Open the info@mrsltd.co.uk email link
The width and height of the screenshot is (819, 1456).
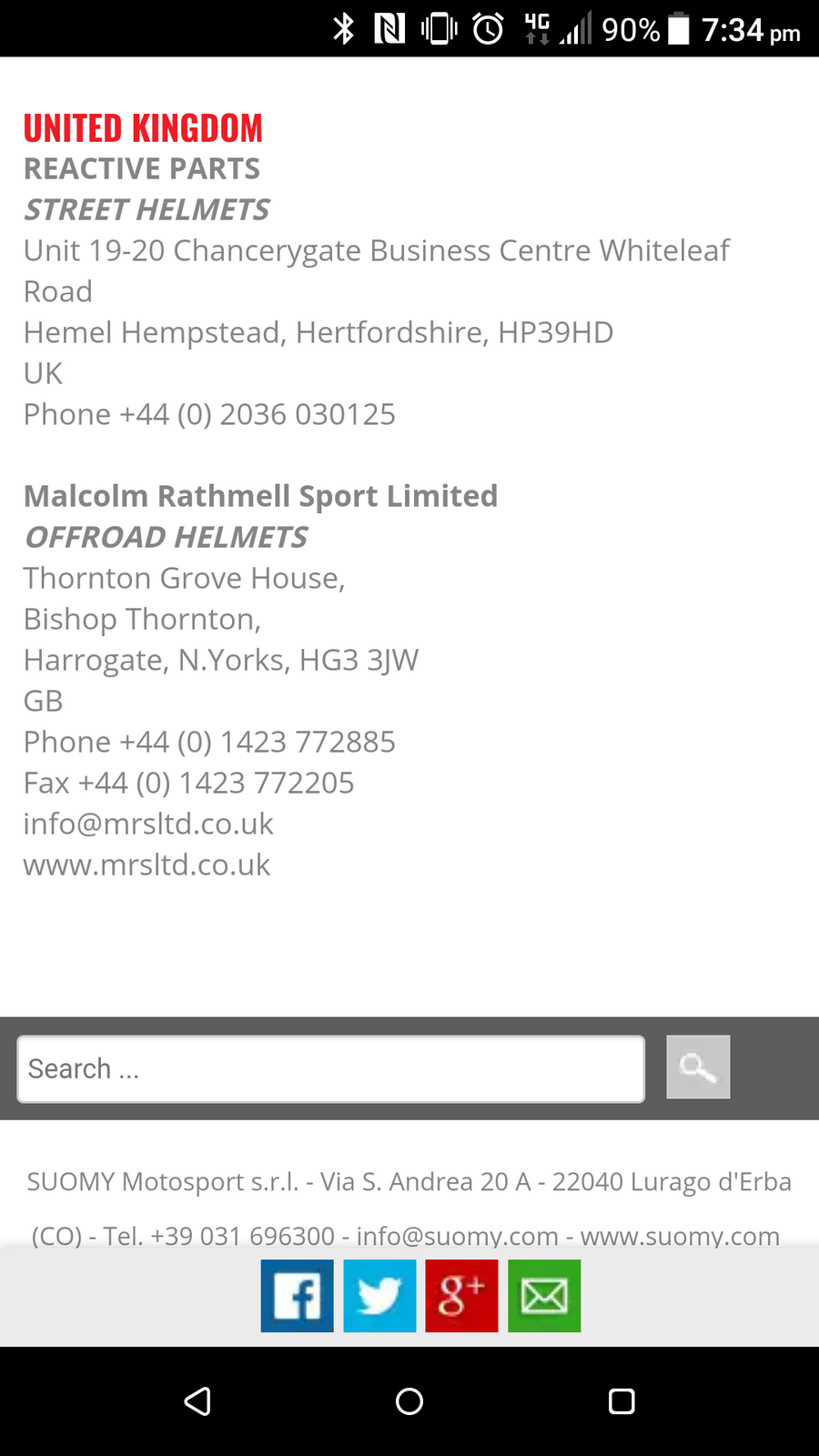148,824
